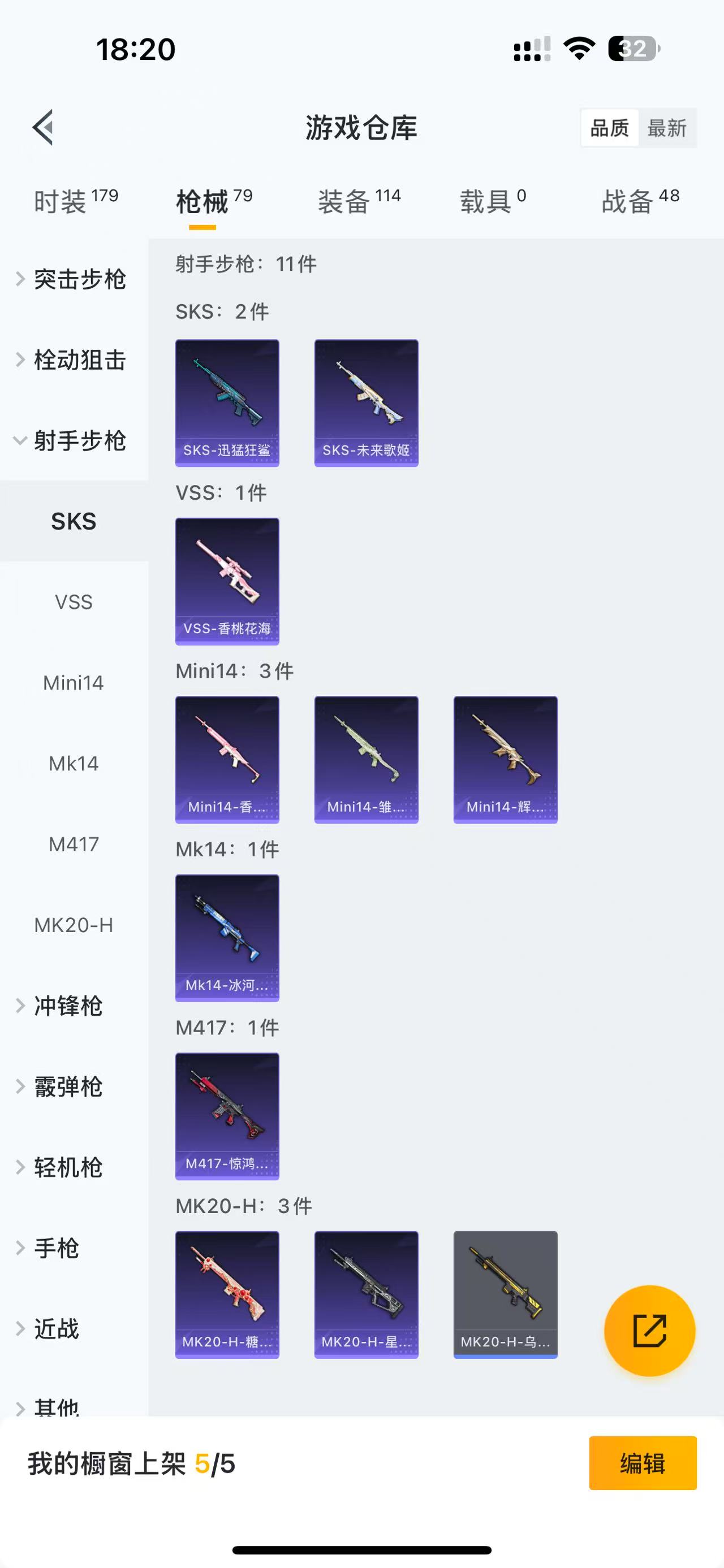Open the MK20-H-乌 skin tile
This screenshot has width=724, height=1568.
[506, 1294]
